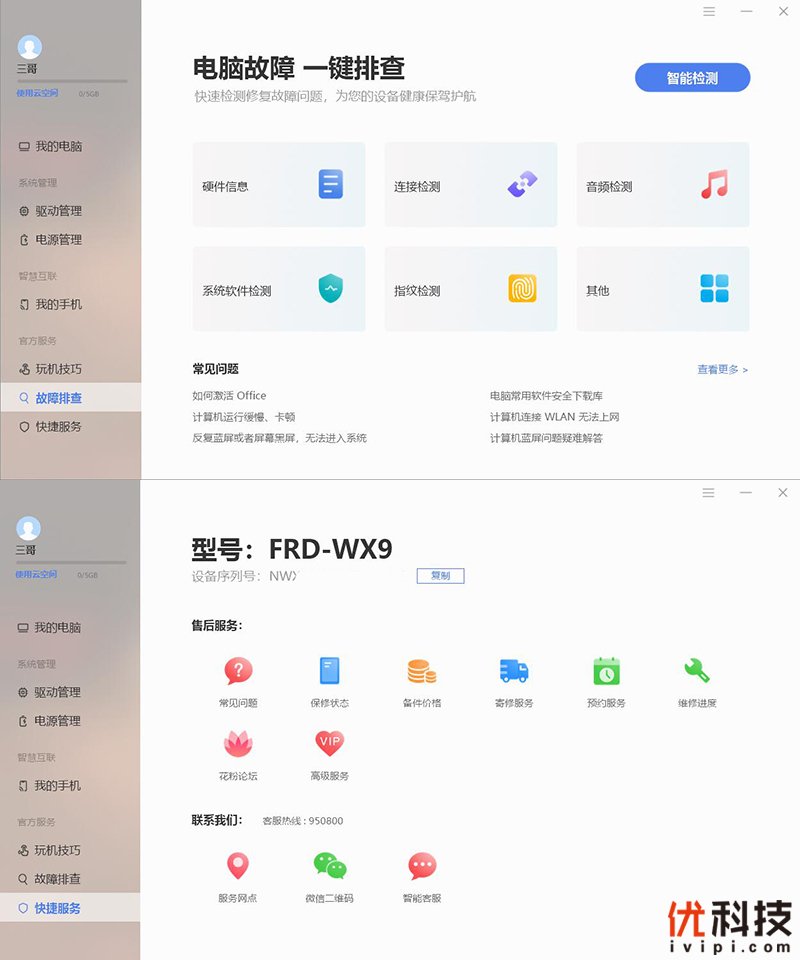Viewport: 800px width, 960px height.
Task: Open the 连接检测 connection check card
Action: point(470,185)
